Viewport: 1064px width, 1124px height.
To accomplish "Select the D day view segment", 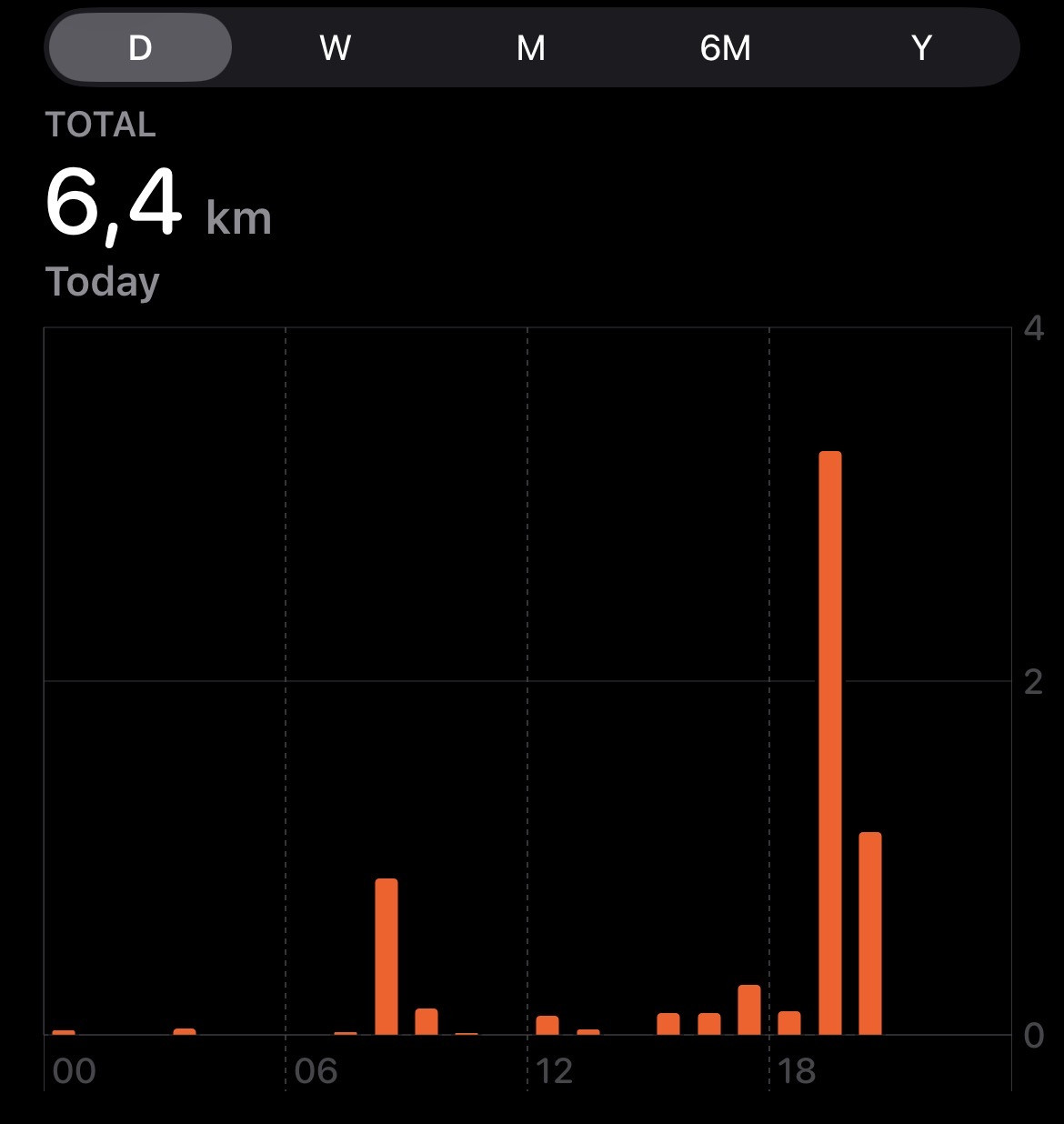I will (140, 47).
